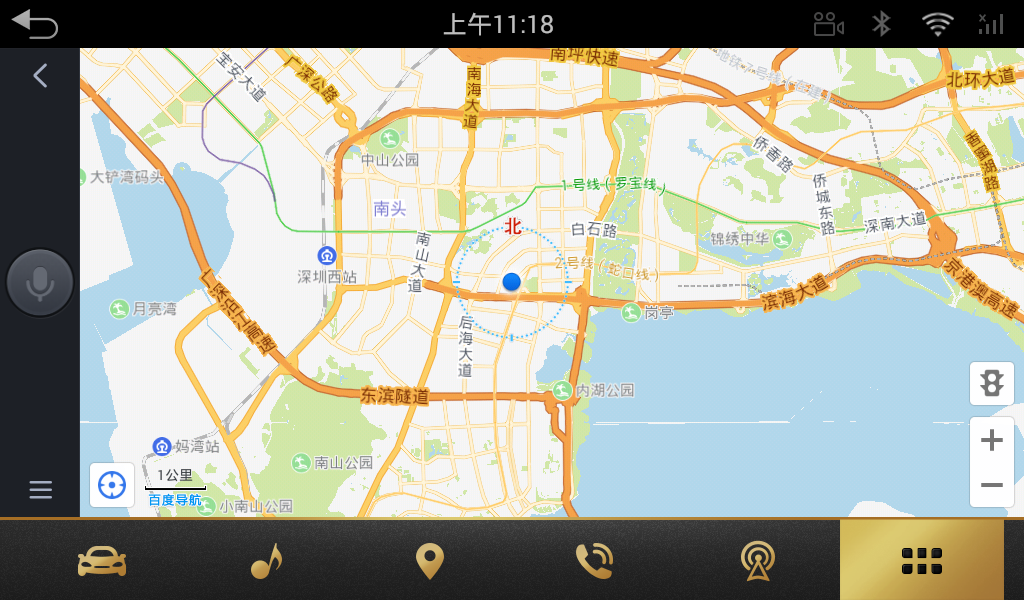Activate voice input microphone

[x=40, y=283]
